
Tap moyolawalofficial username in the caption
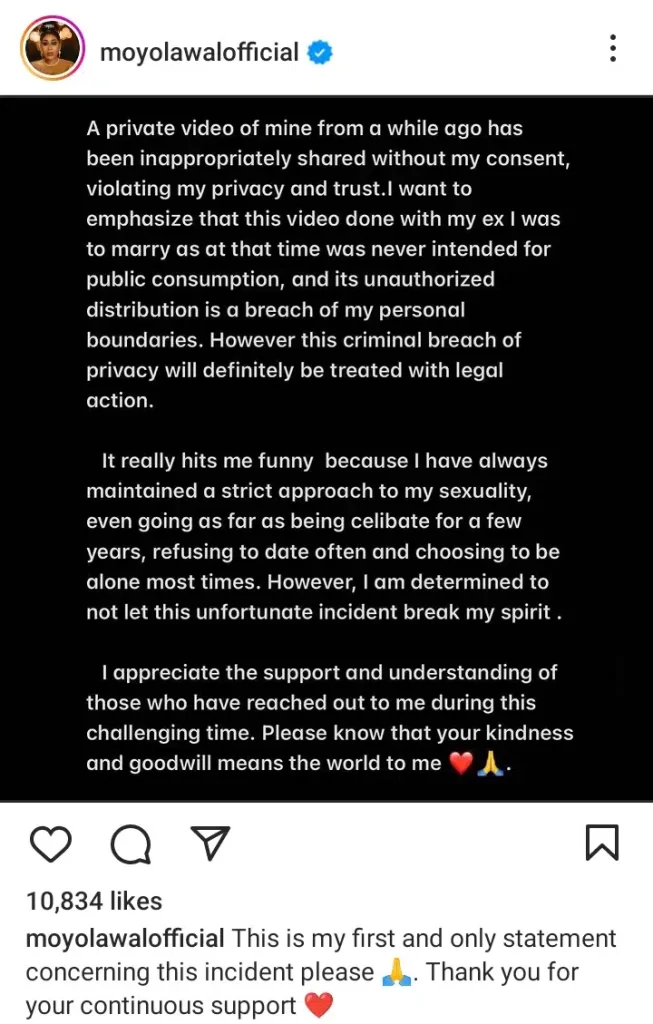[x=125, y=939]
